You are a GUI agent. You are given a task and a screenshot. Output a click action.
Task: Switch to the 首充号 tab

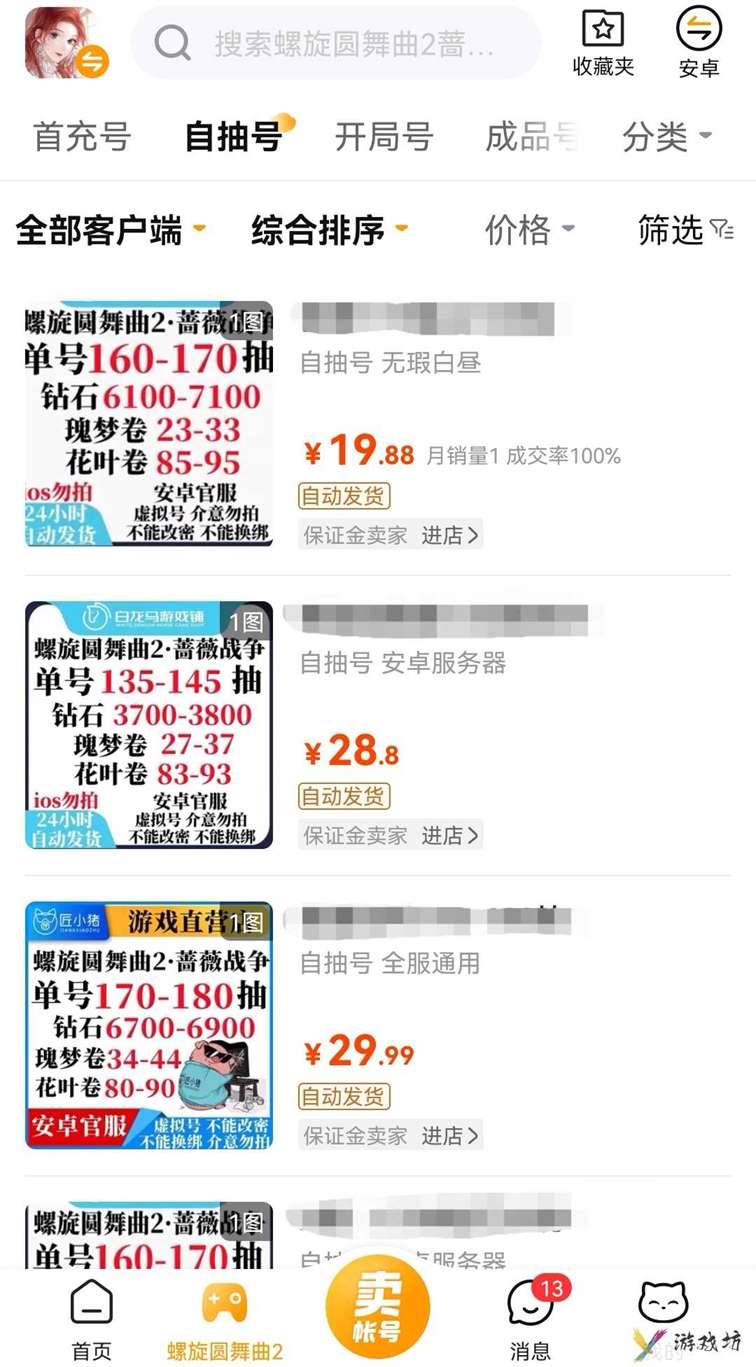click(82, 137)
